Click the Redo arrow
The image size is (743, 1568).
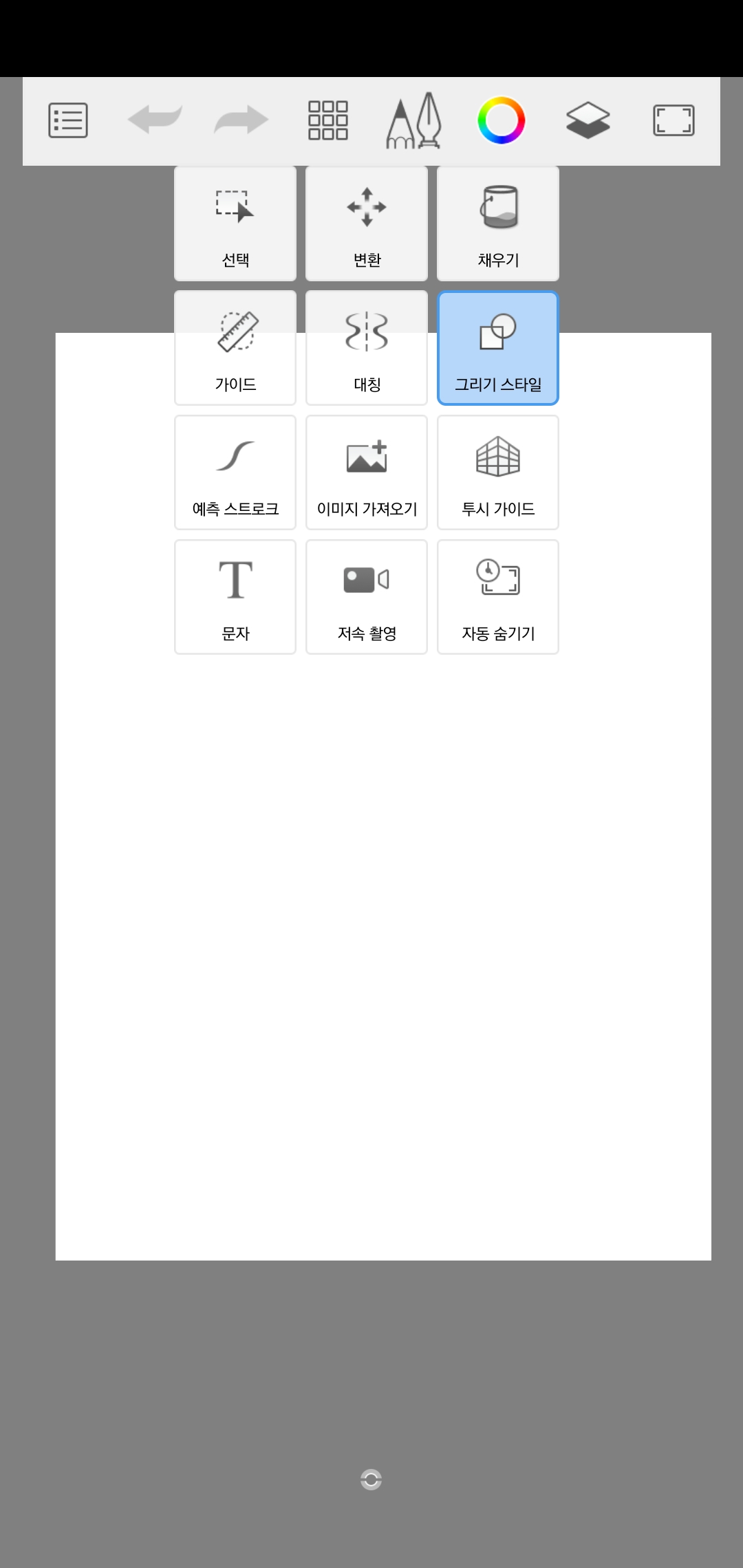pyautogui.click(x=241, y=120)
